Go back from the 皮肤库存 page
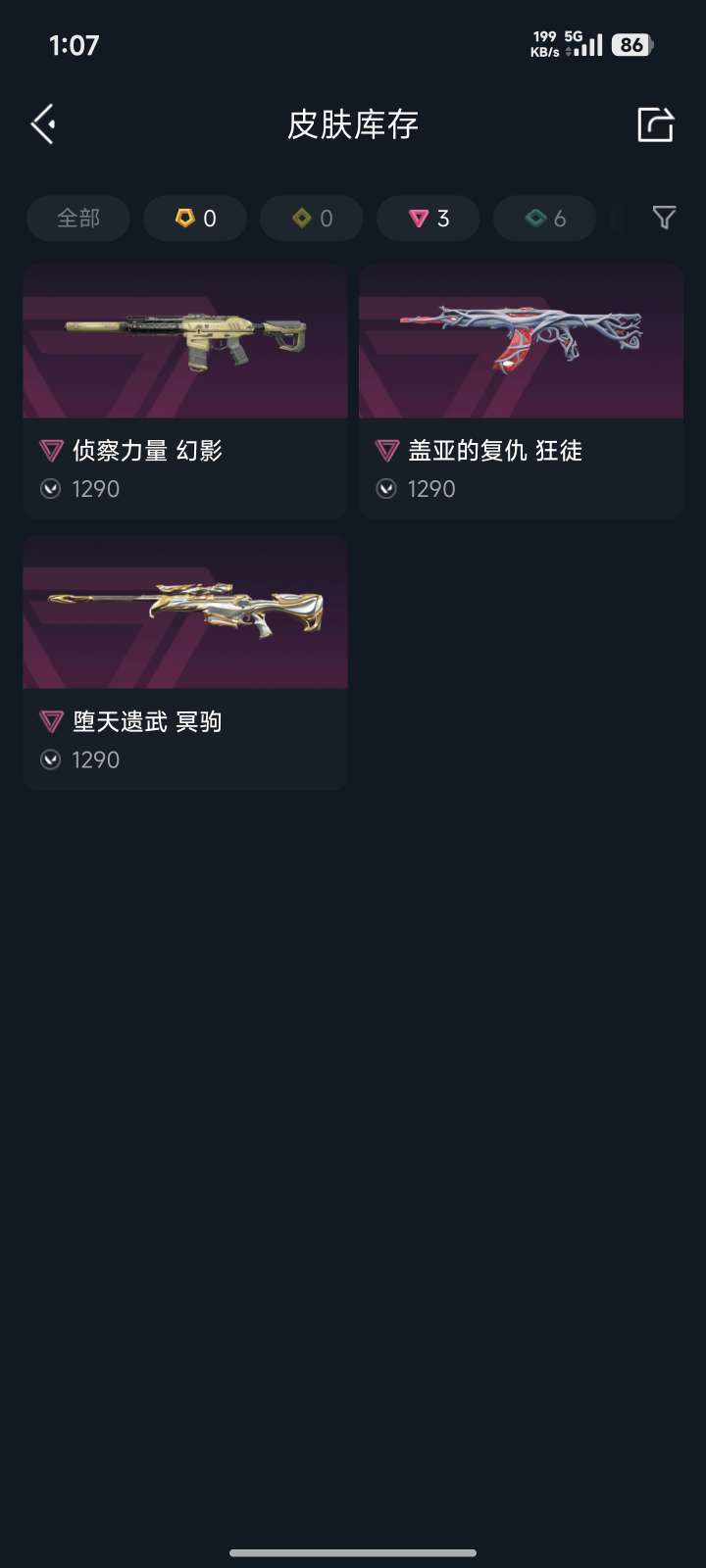 click(x=43, y=124)
